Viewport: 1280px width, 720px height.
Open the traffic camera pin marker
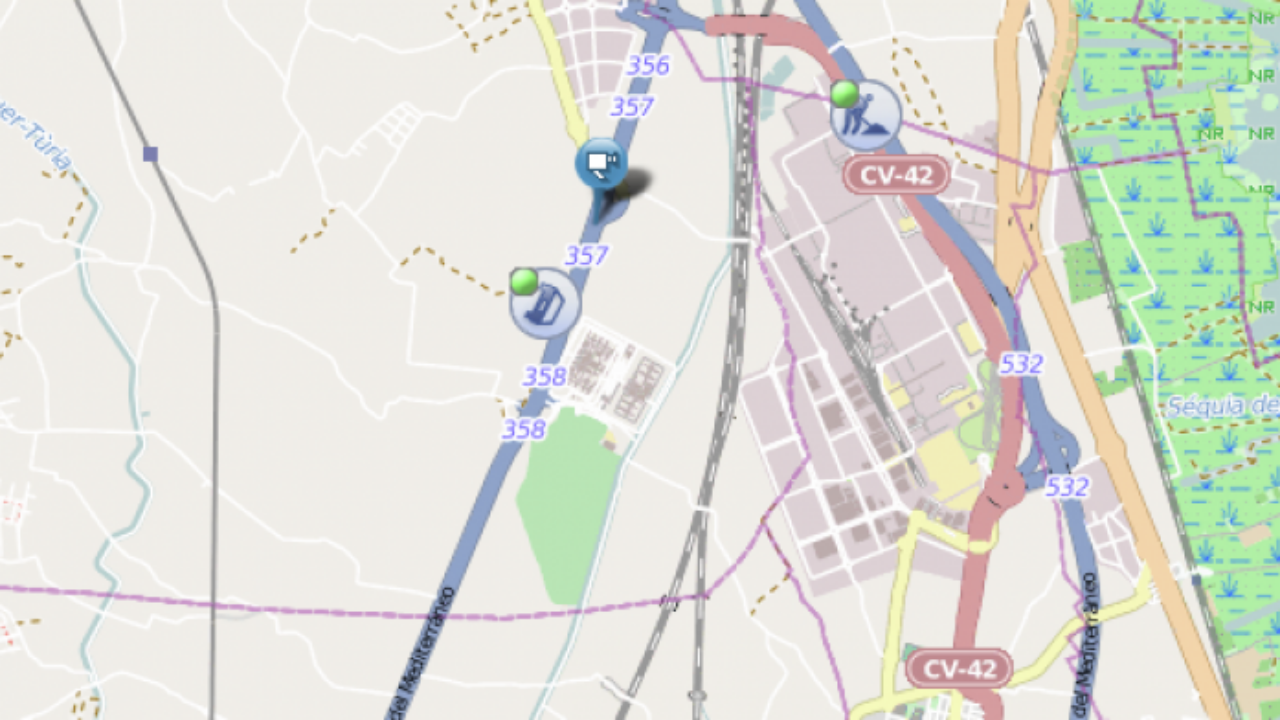coord(601,165)
